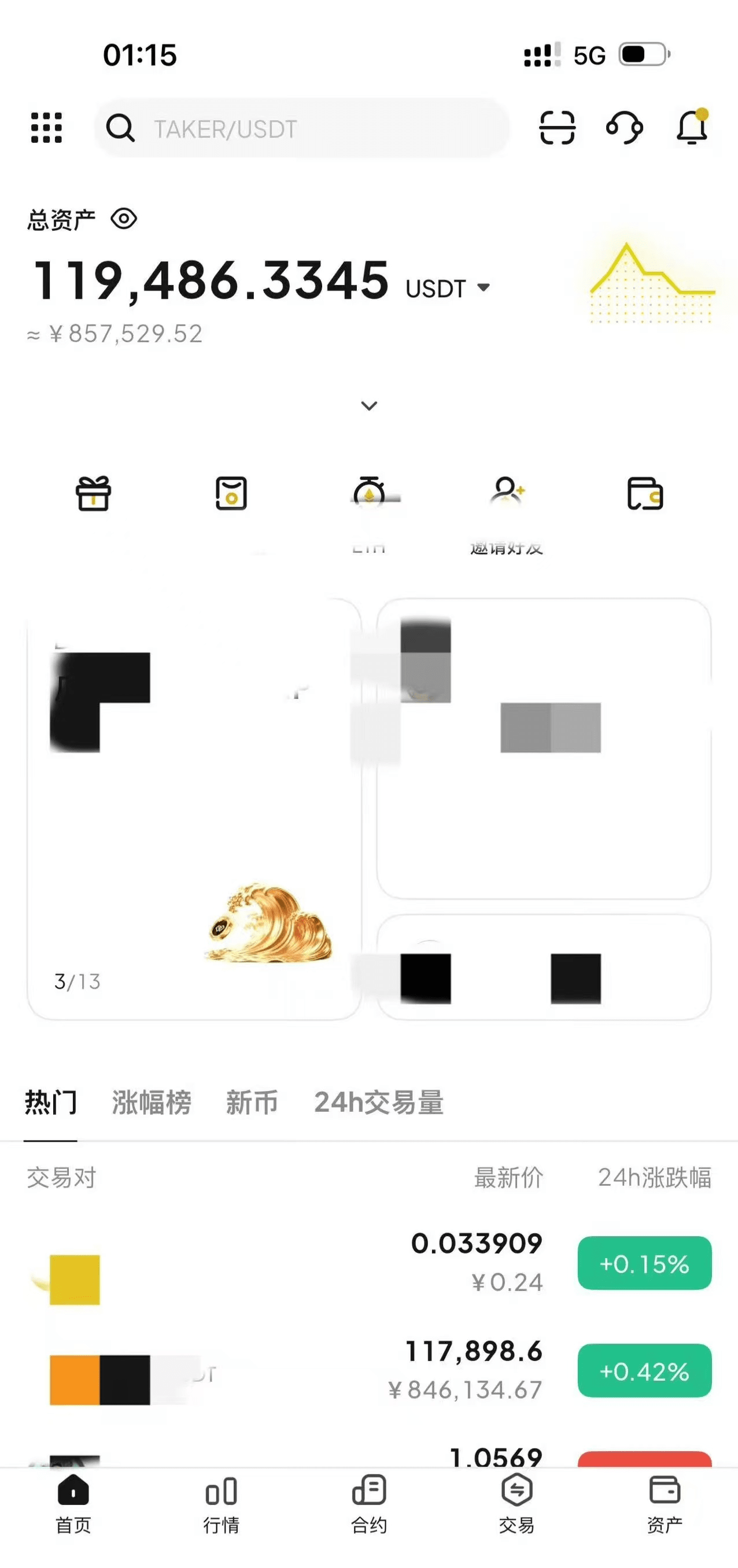738x1568 pixels.
Task: Open the wallet shortcut icon
Action: pyautogui.click(x=645, y=493)
